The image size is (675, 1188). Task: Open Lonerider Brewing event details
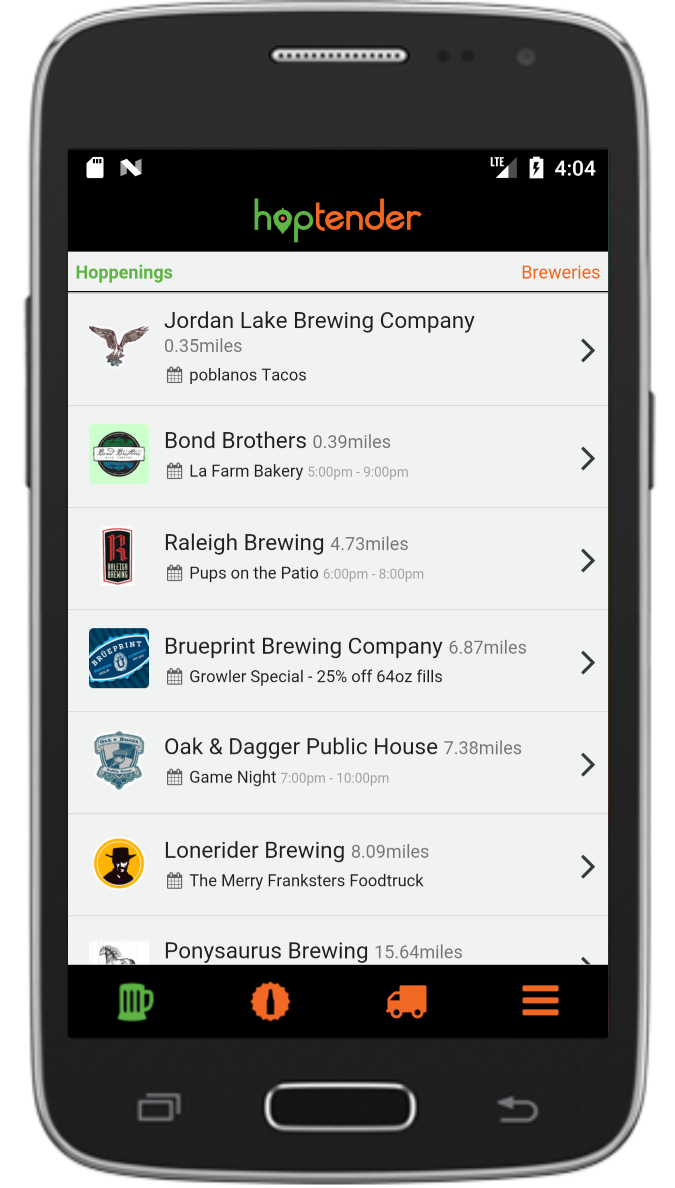click(x=337, y=864)
